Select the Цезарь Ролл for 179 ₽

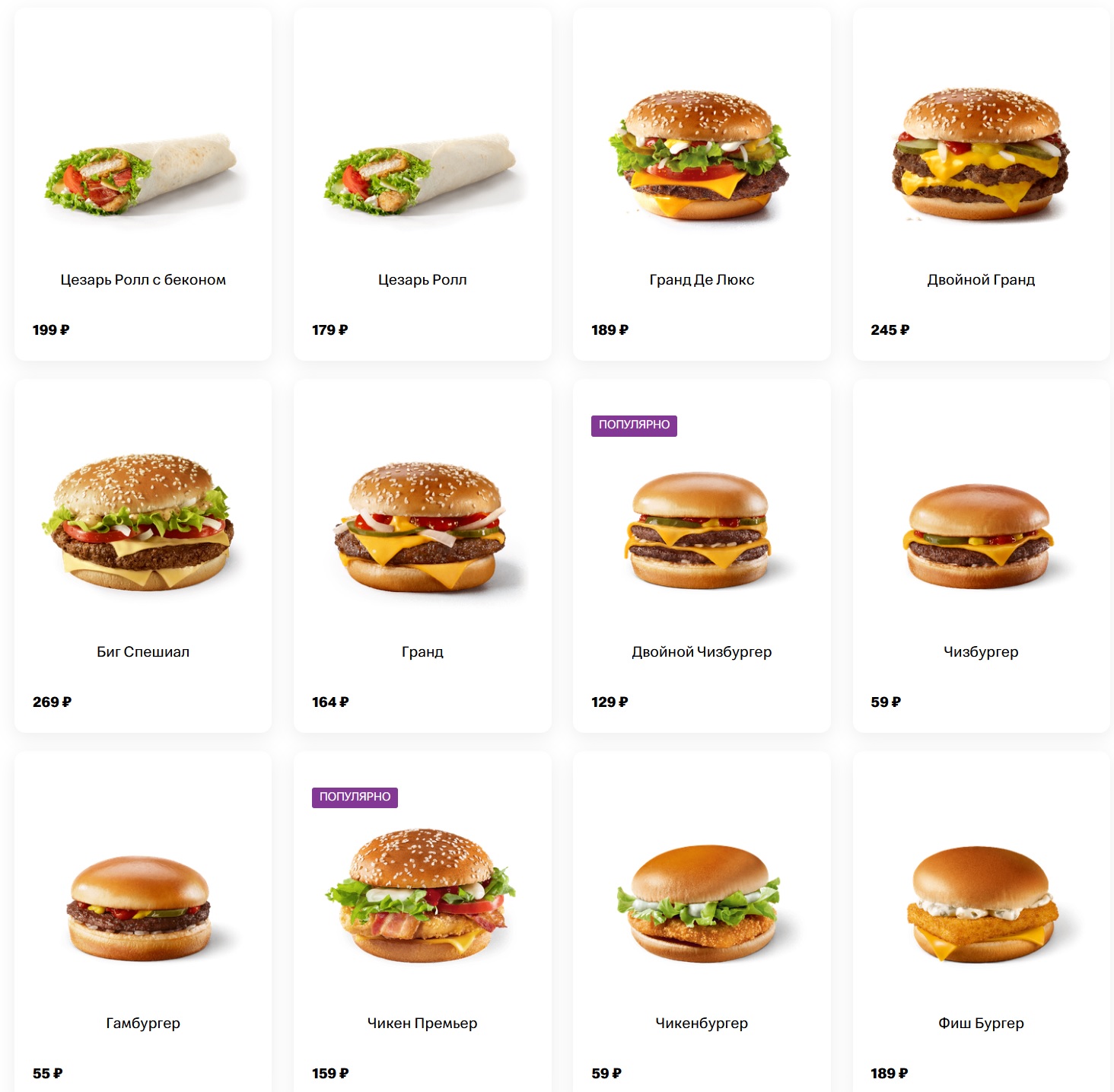click(x=422, y=184)
